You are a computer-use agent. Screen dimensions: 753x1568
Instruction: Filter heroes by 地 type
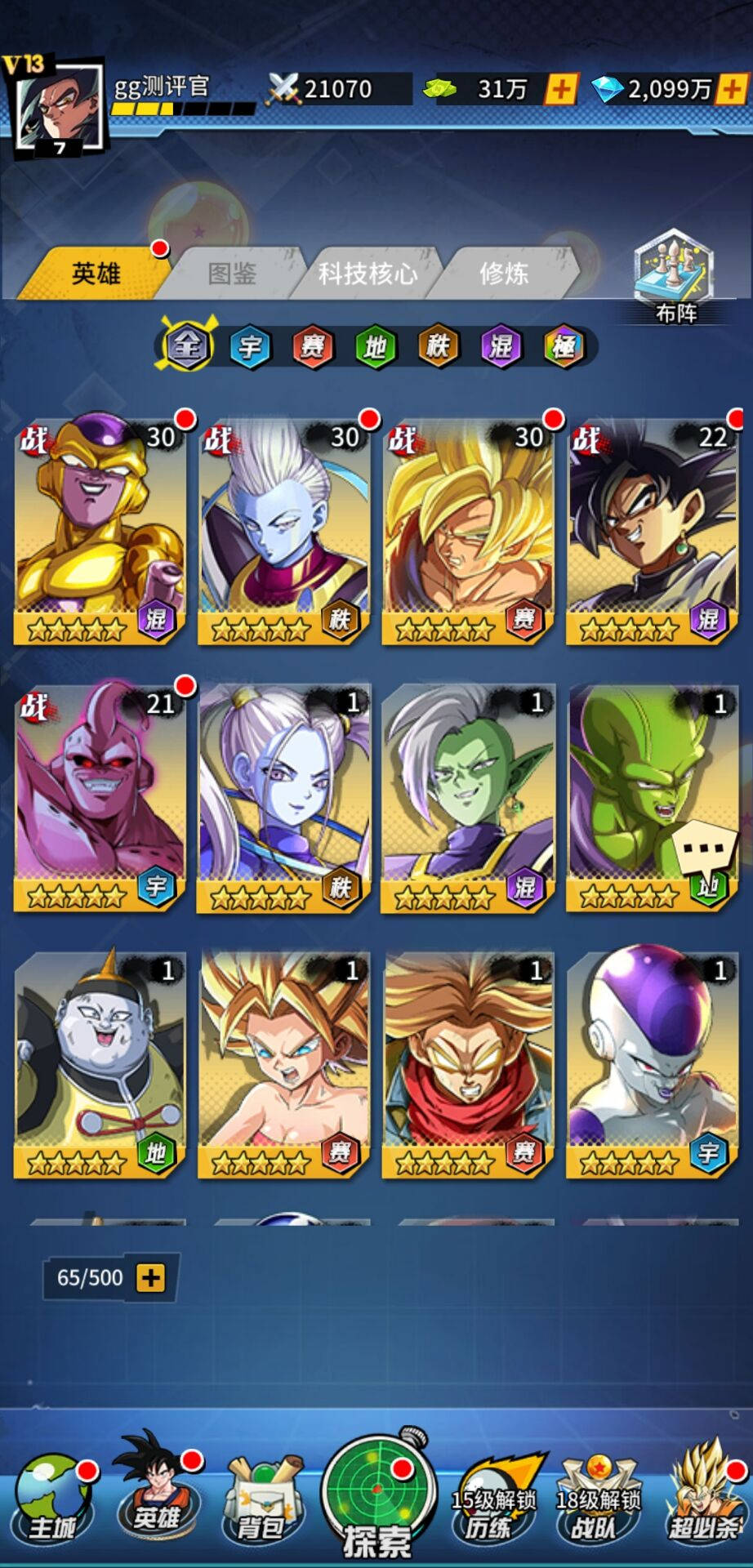[375, 347]
